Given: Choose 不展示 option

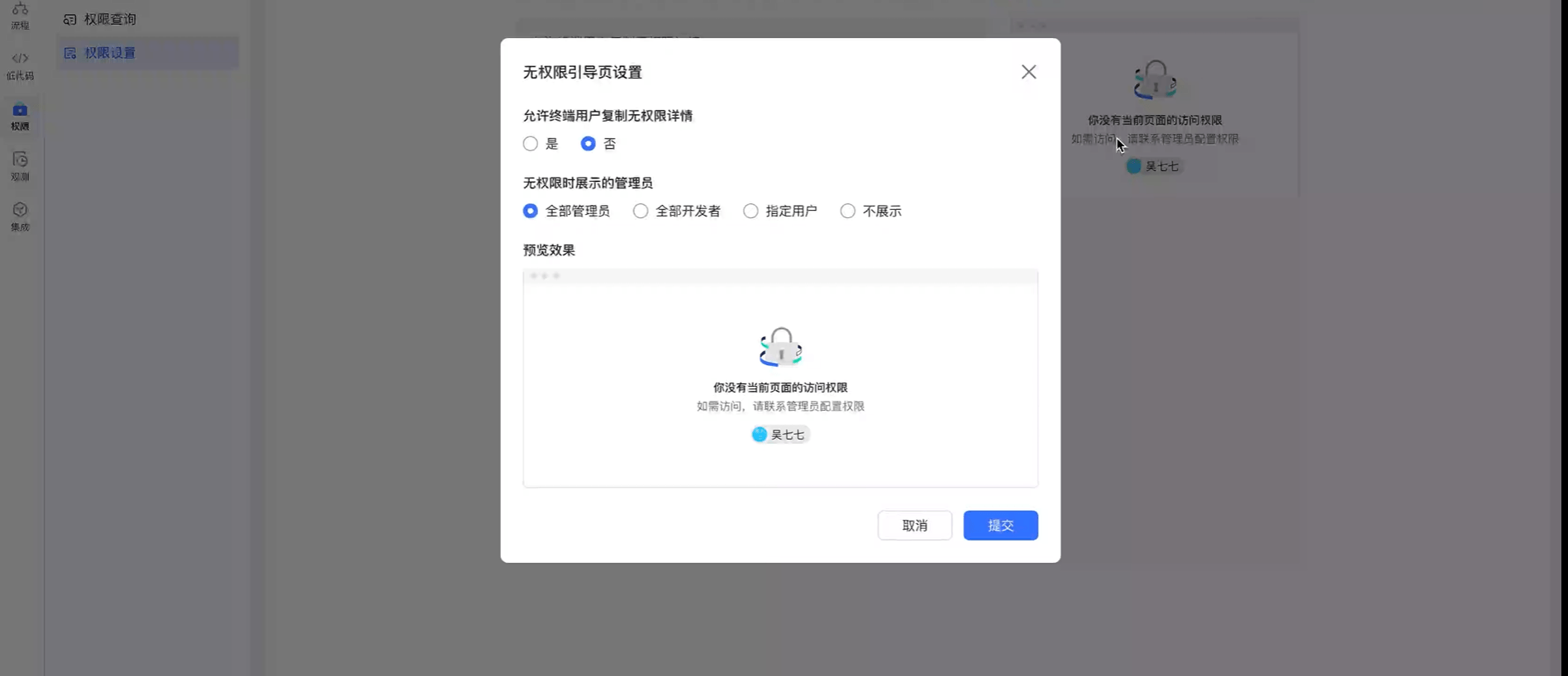Looking at the screenshot, I should point(847,211).
